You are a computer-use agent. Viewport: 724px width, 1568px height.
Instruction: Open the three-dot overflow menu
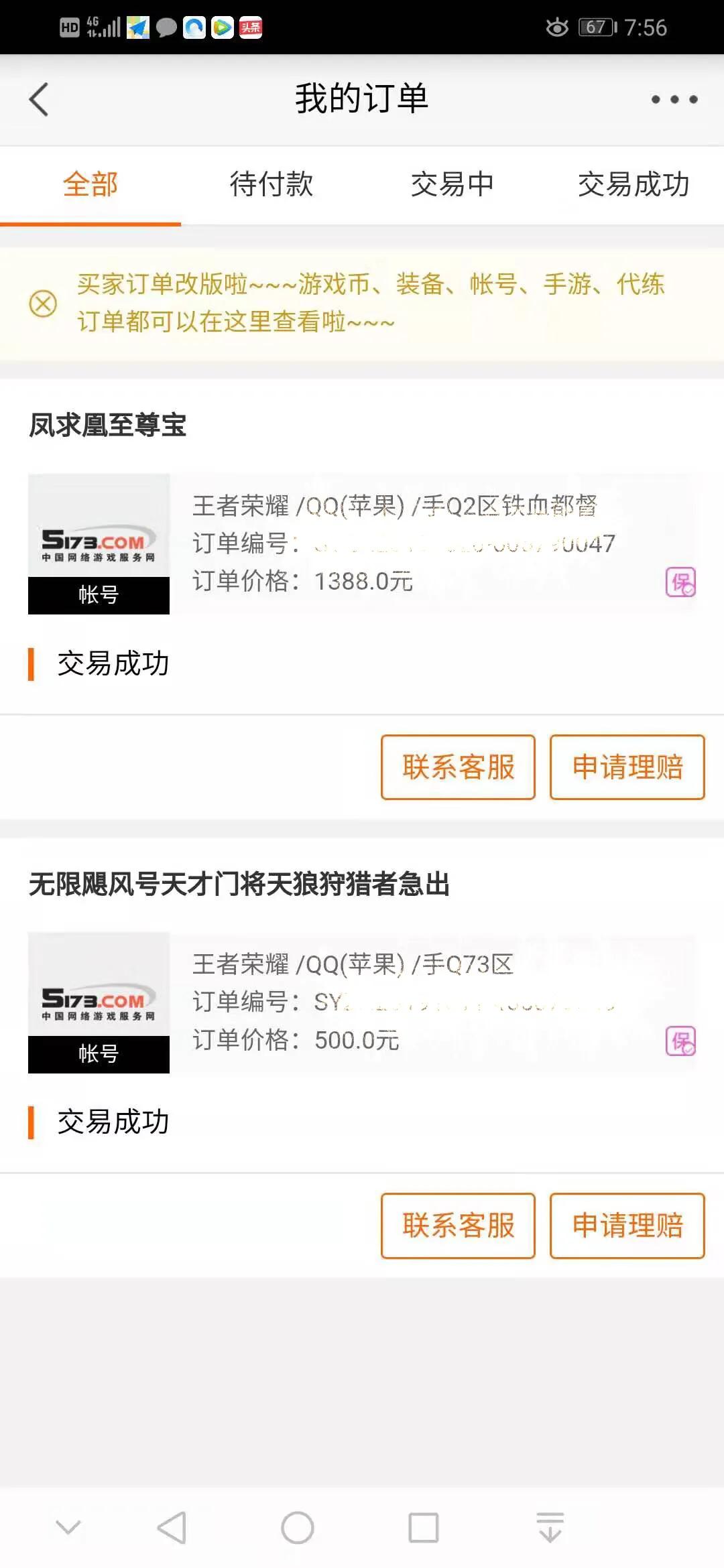pyautogui.click(x=674, y=99)
